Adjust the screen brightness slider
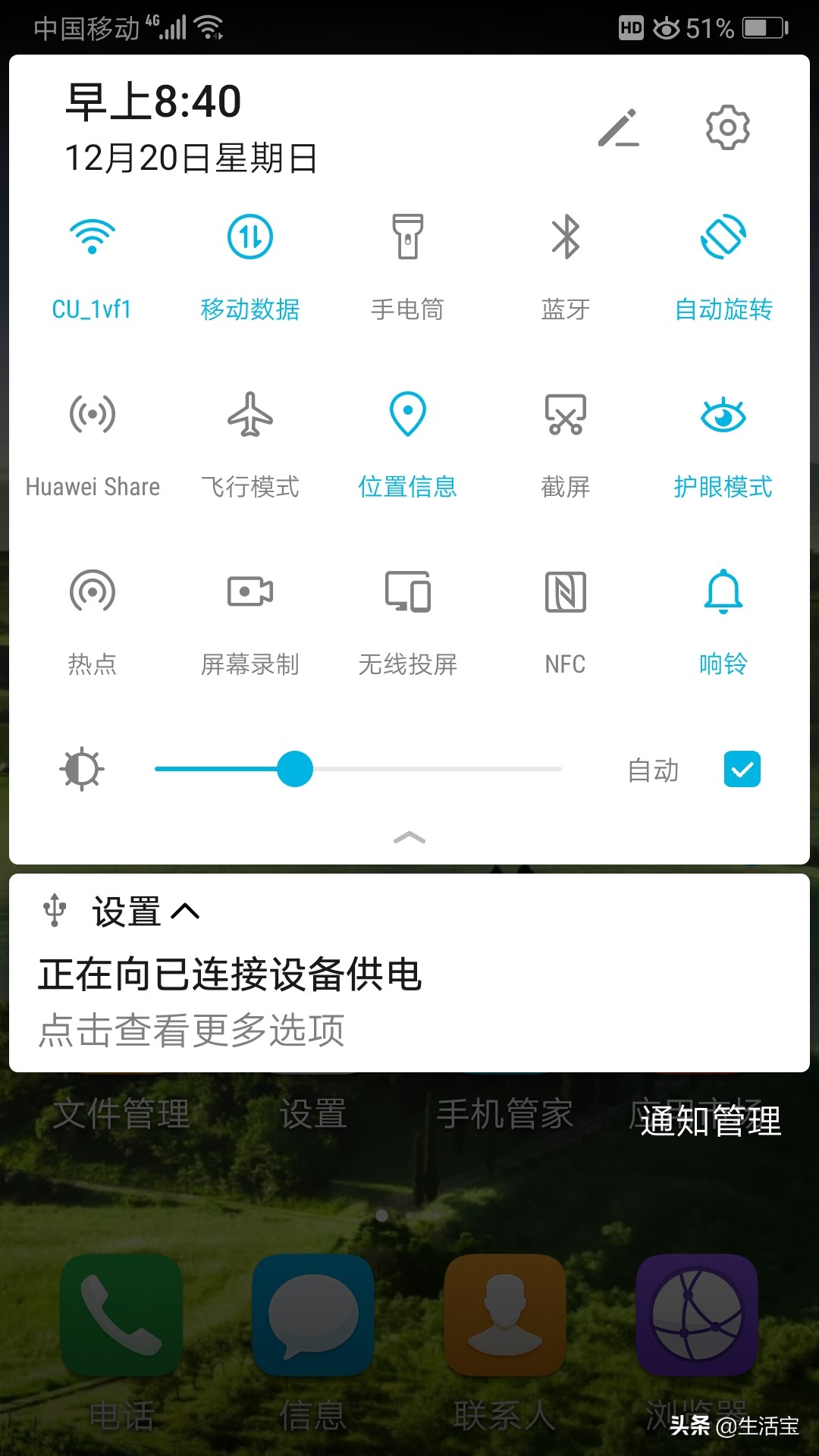This screenshot has width=819, height=1456. coord(294,769)
